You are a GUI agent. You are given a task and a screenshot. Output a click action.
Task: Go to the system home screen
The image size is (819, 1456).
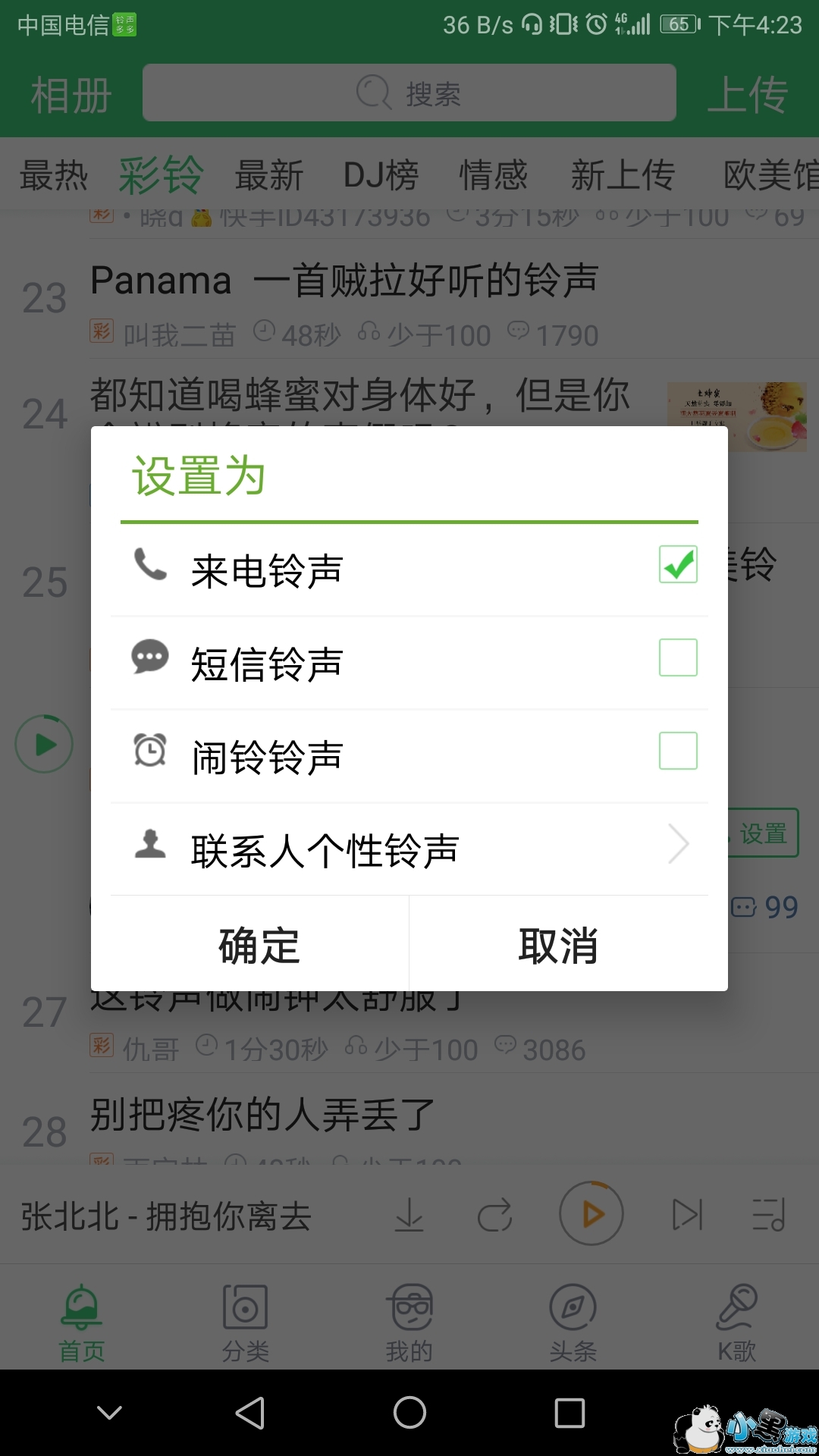pos(409,1413)
